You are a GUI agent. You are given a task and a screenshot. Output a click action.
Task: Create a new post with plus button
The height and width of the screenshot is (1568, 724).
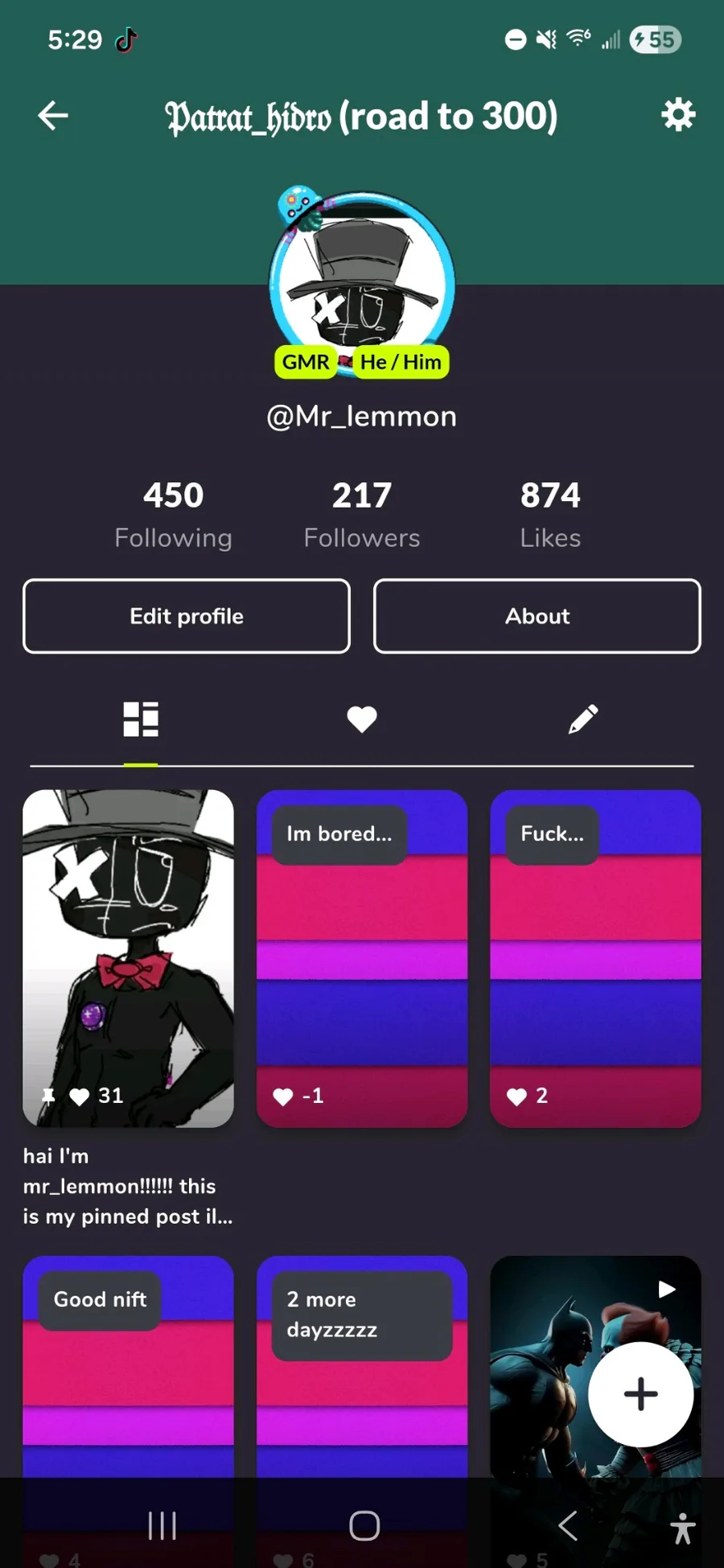[640, 1394]
